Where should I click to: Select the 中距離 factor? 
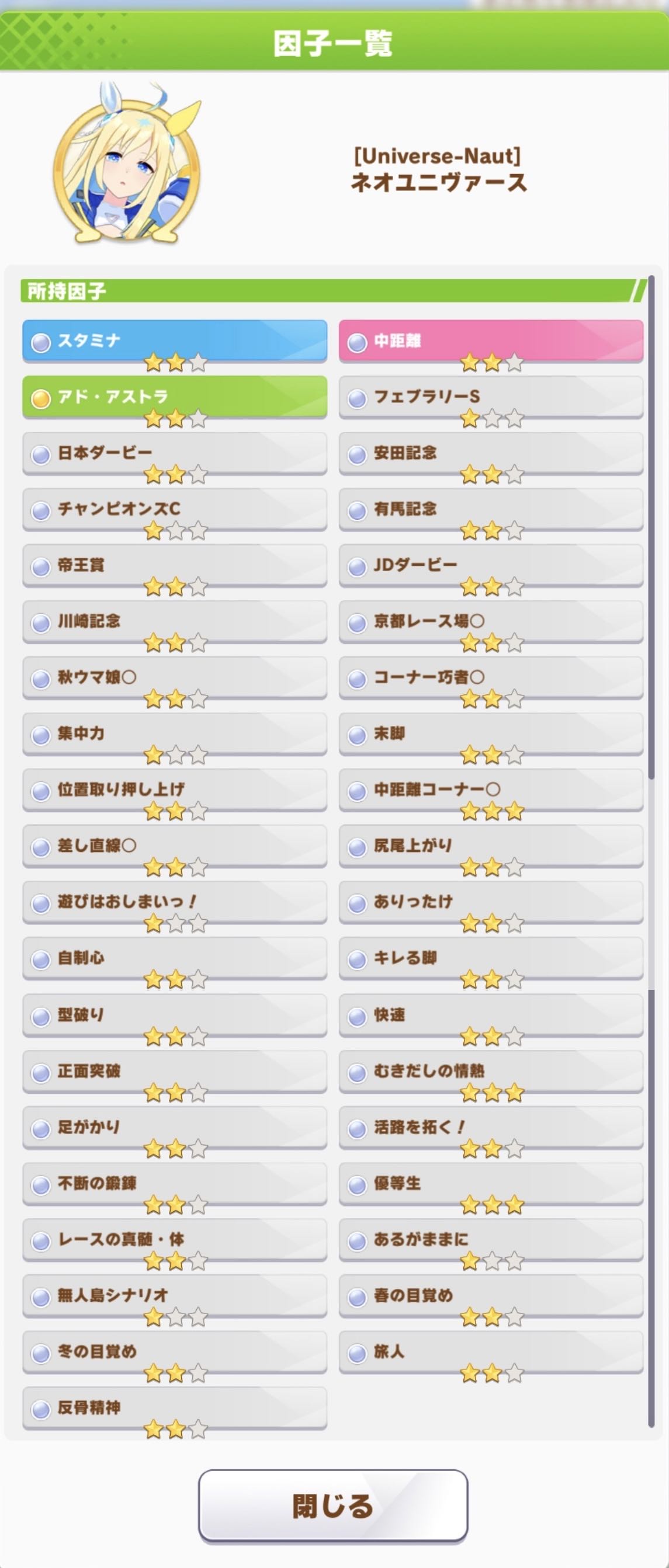click(x=491, y=341)
